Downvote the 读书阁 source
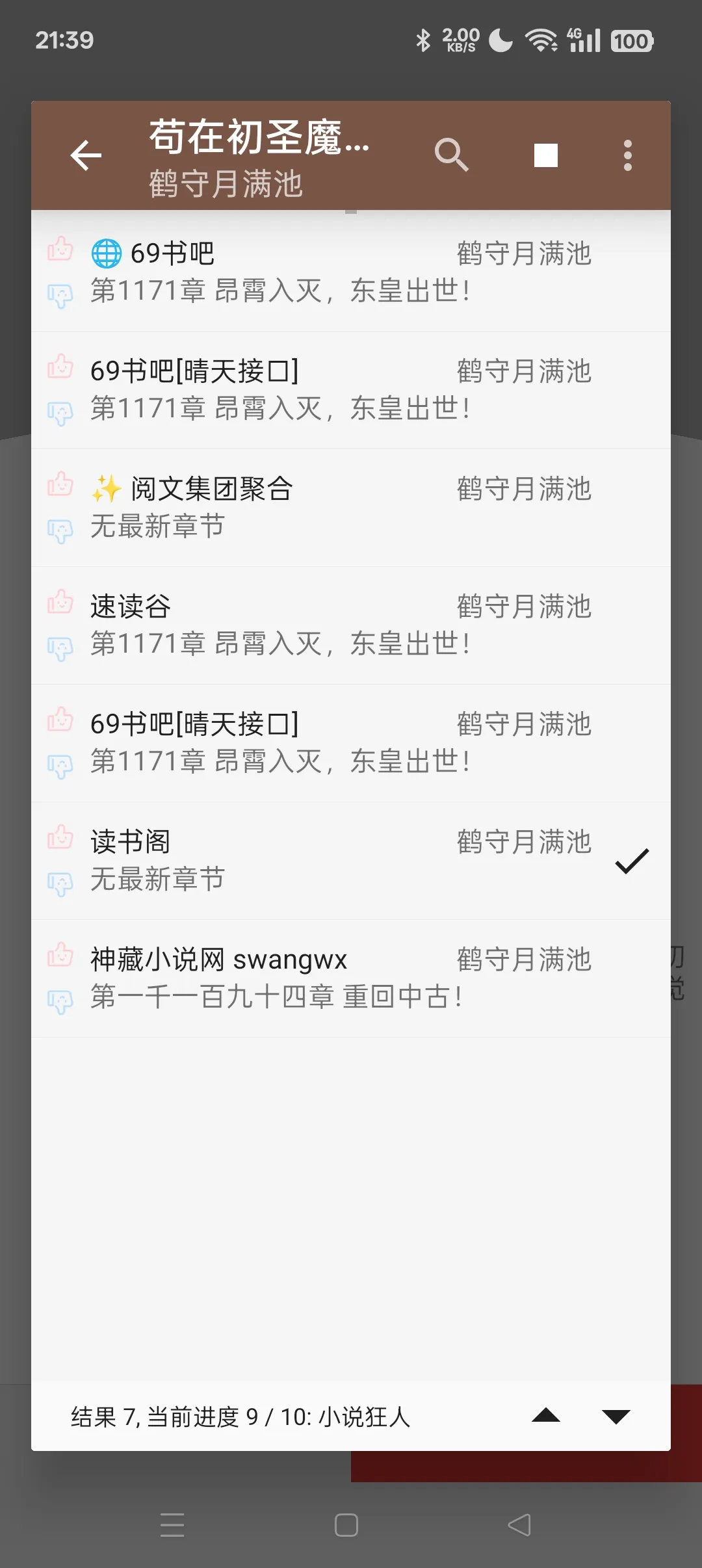The width and height of the screenshot is (702, 1568). coord(60,884)
